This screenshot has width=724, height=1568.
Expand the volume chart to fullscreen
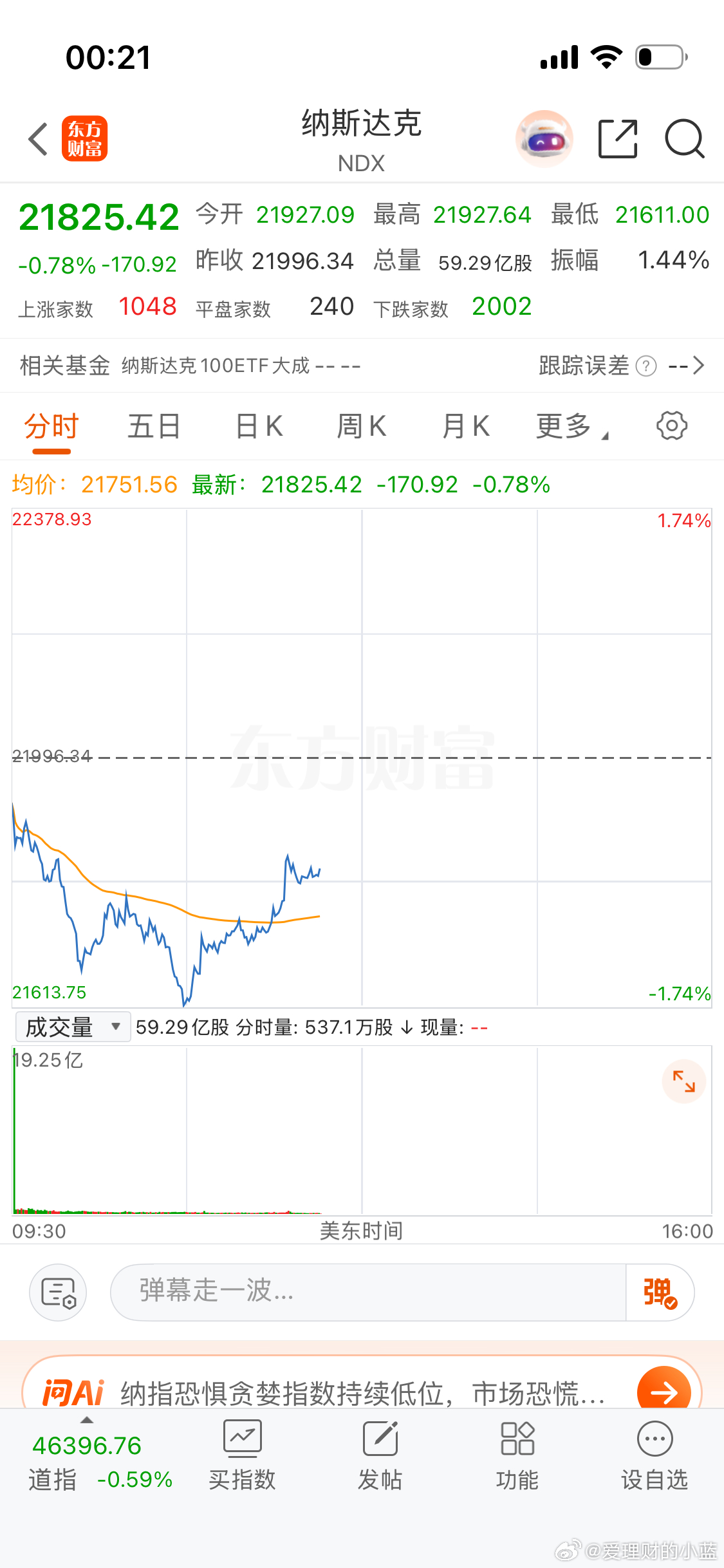click(684, 1081)
